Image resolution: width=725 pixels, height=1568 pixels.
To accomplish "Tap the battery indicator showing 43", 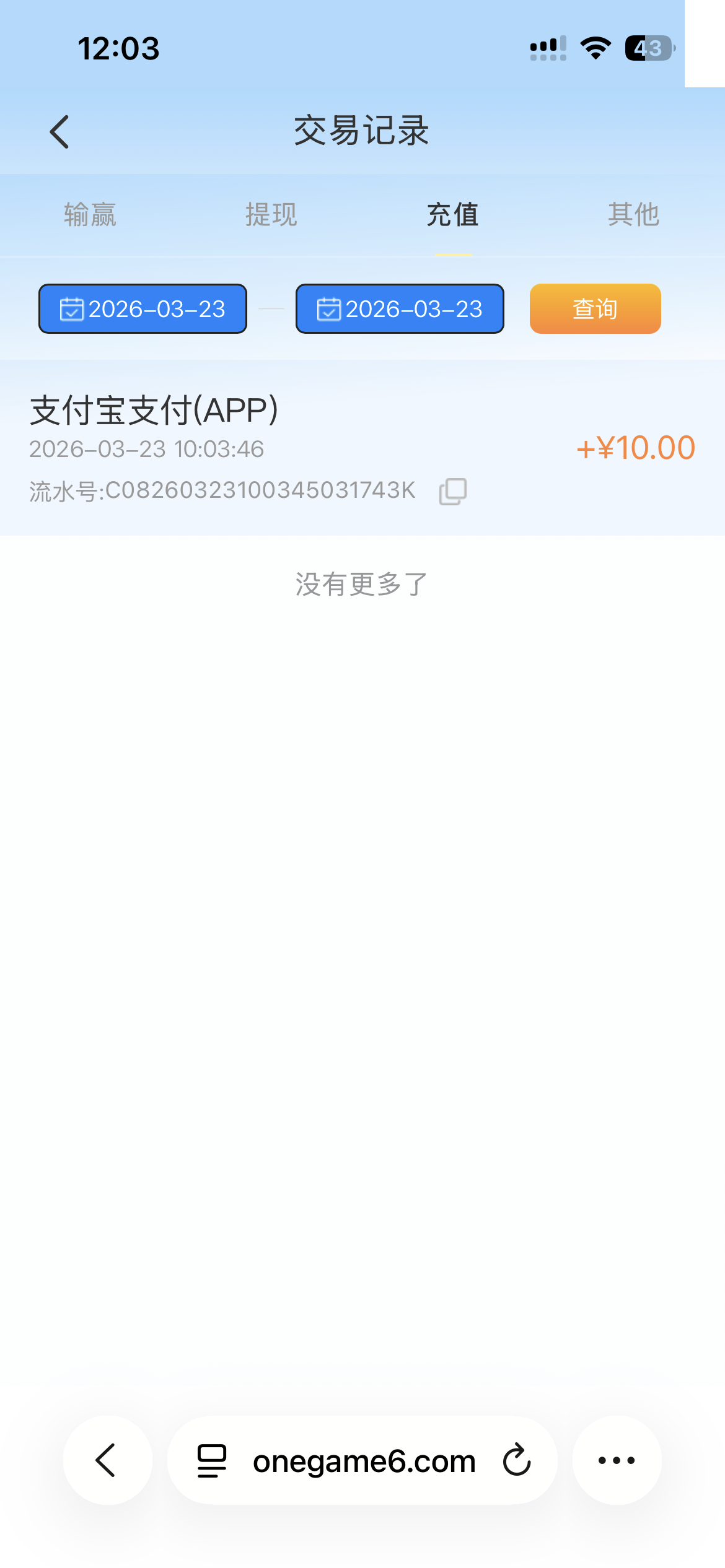I will coord(649,48).
